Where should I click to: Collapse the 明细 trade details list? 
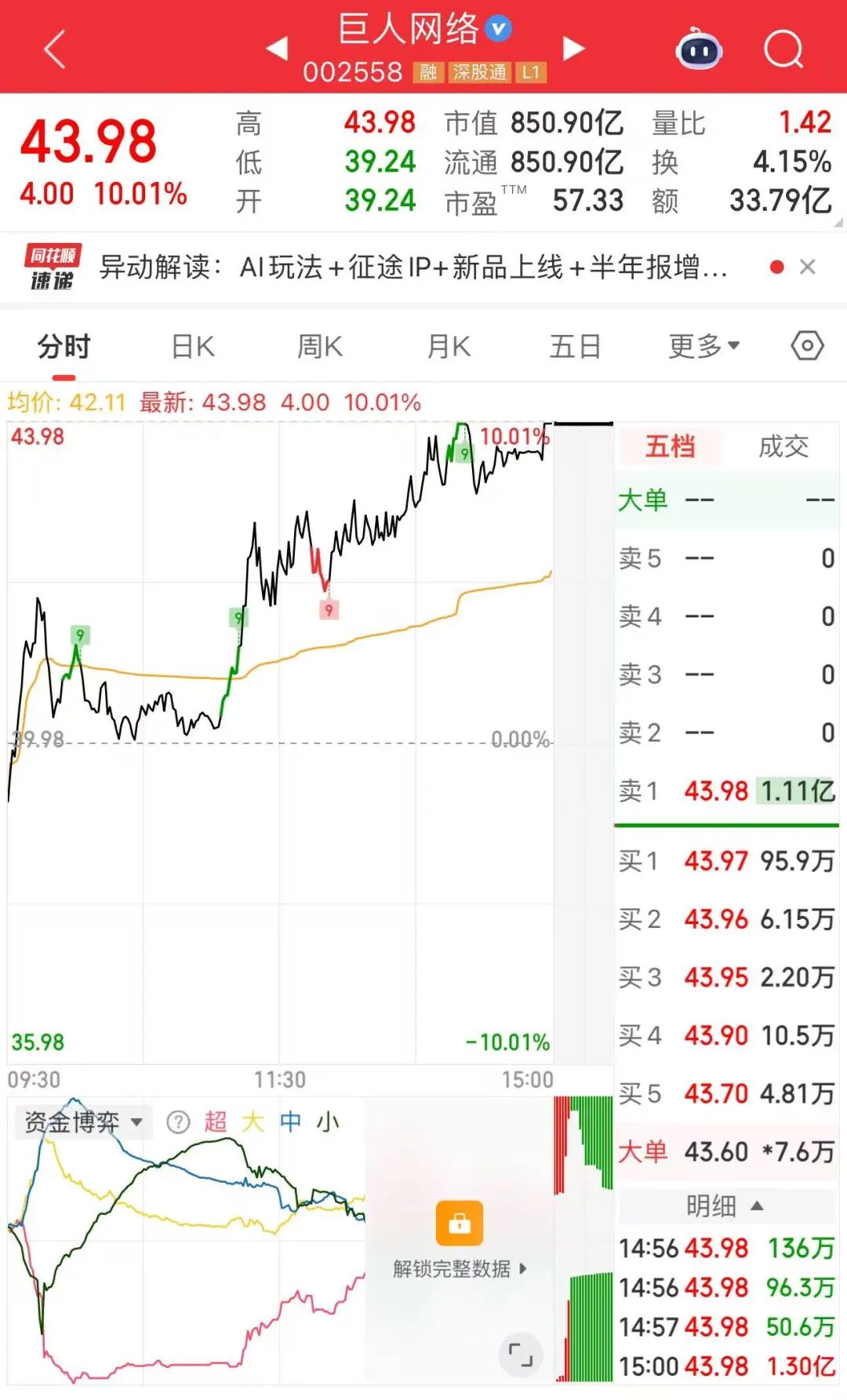726,1206
